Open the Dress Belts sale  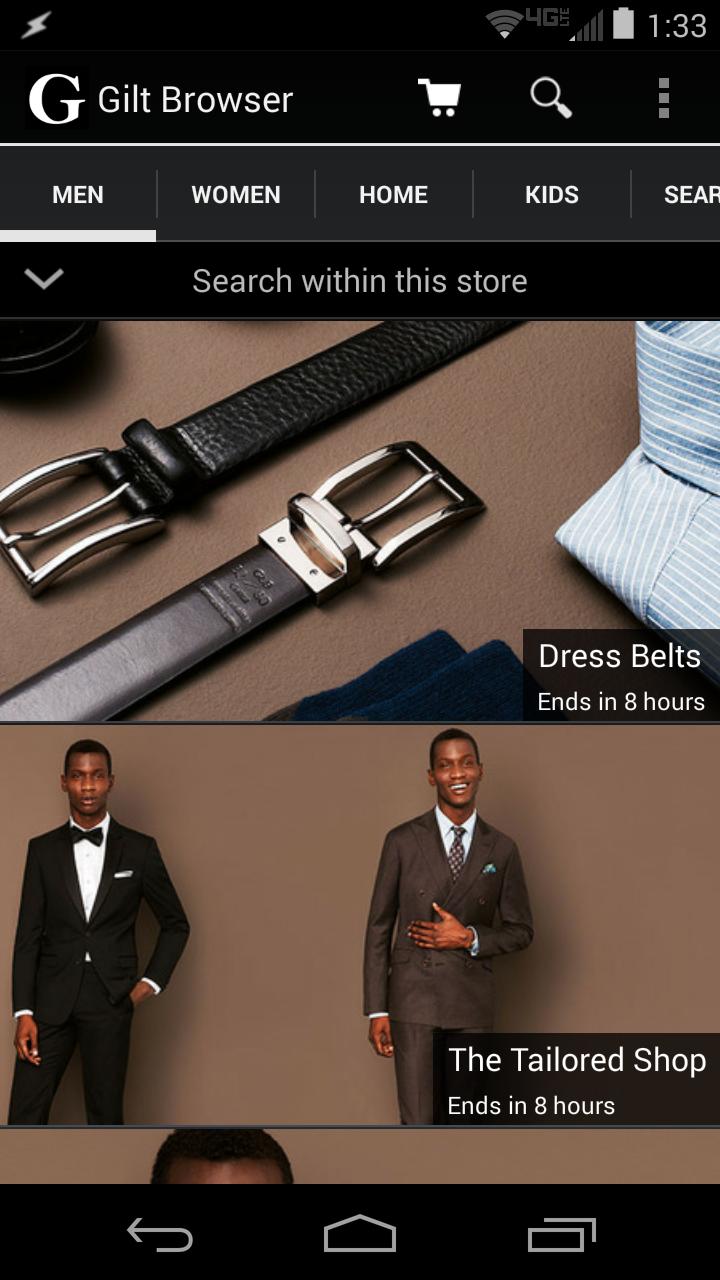click(x=360, y=520)
